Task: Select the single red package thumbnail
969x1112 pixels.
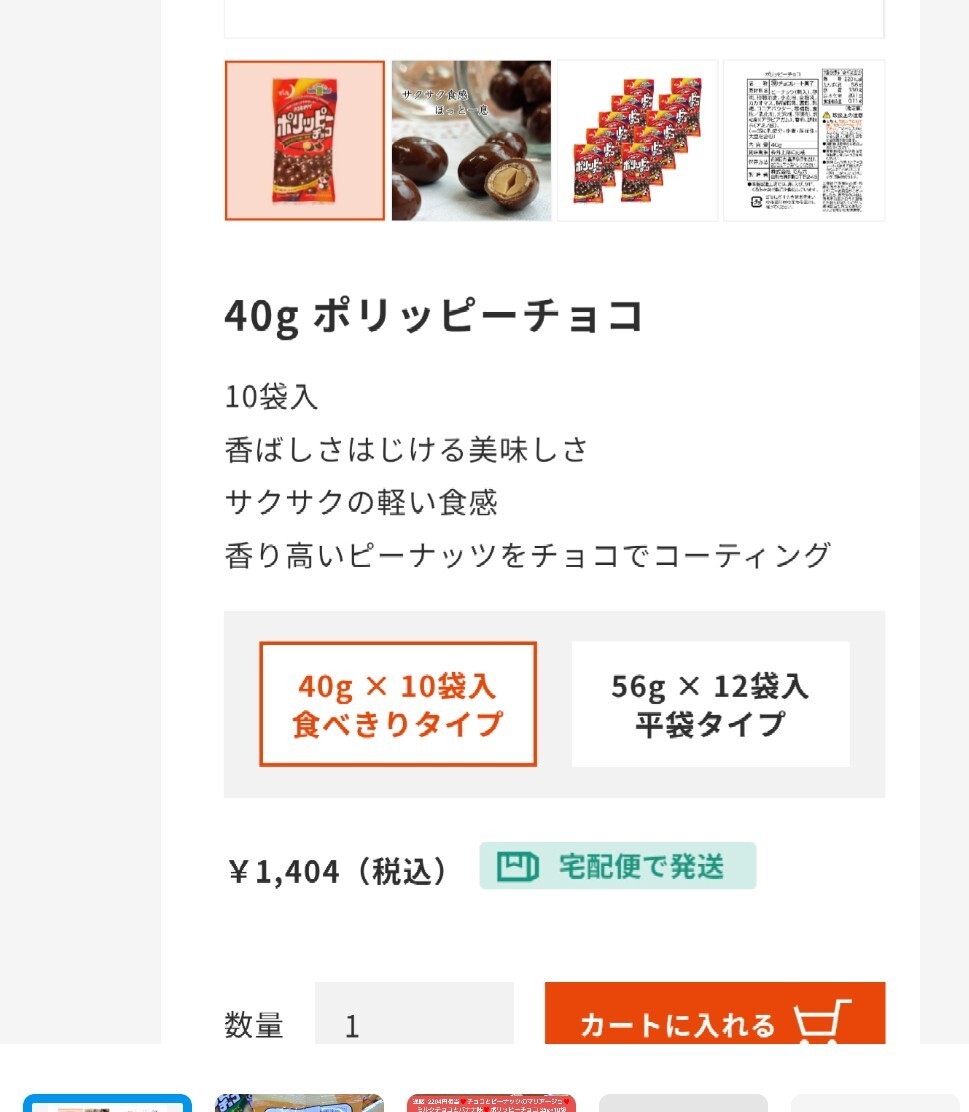Action: 304,140
